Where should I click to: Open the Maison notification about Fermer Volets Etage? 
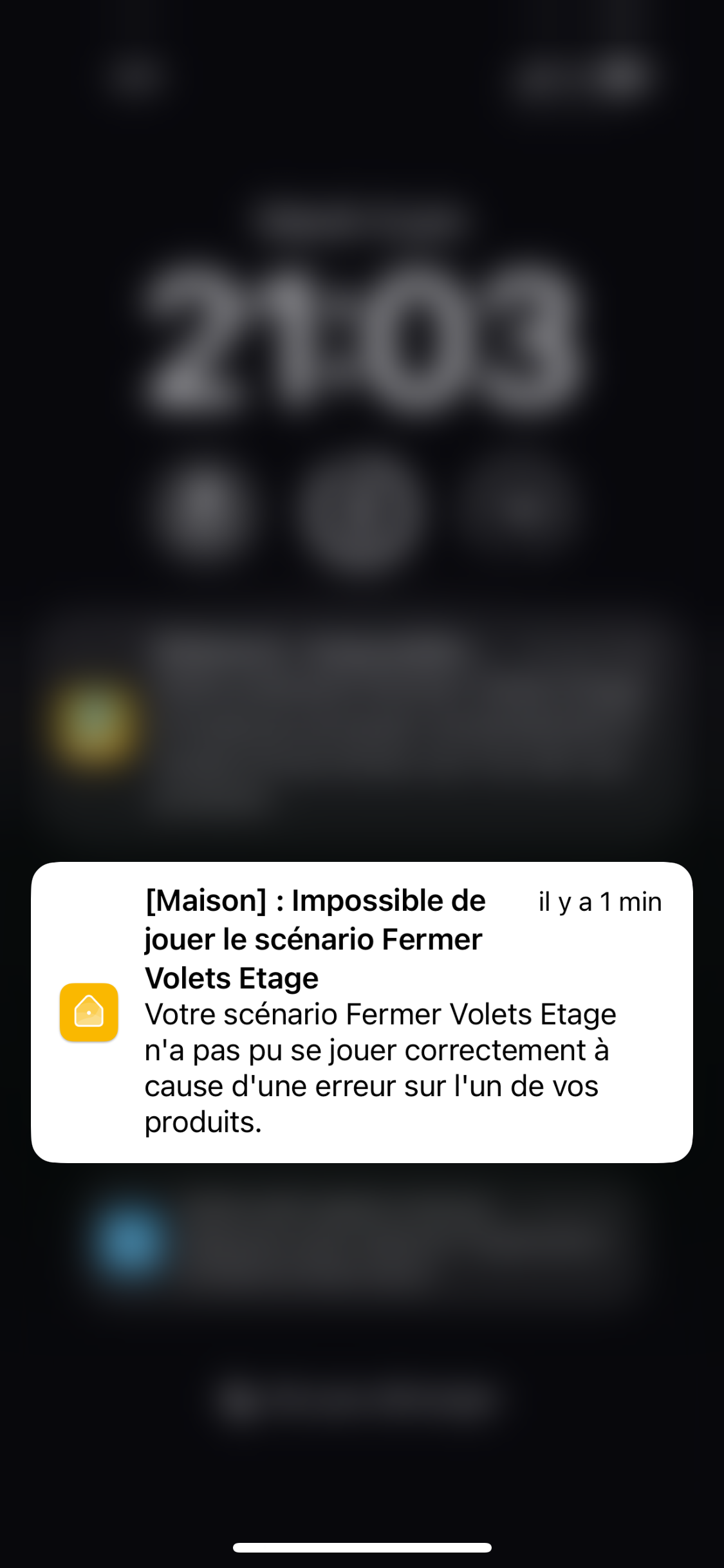coord(362,1012)
